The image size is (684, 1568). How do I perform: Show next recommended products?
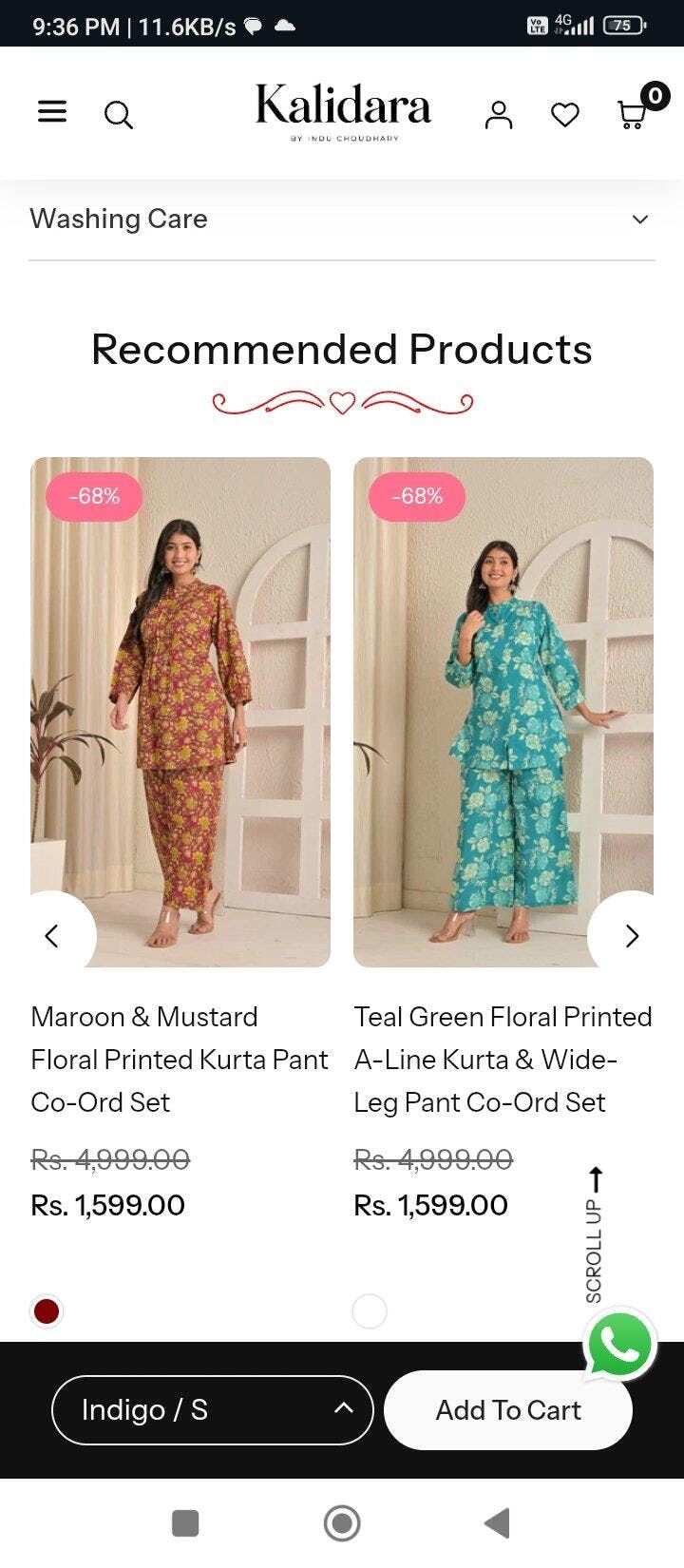[x=632, y=936]
